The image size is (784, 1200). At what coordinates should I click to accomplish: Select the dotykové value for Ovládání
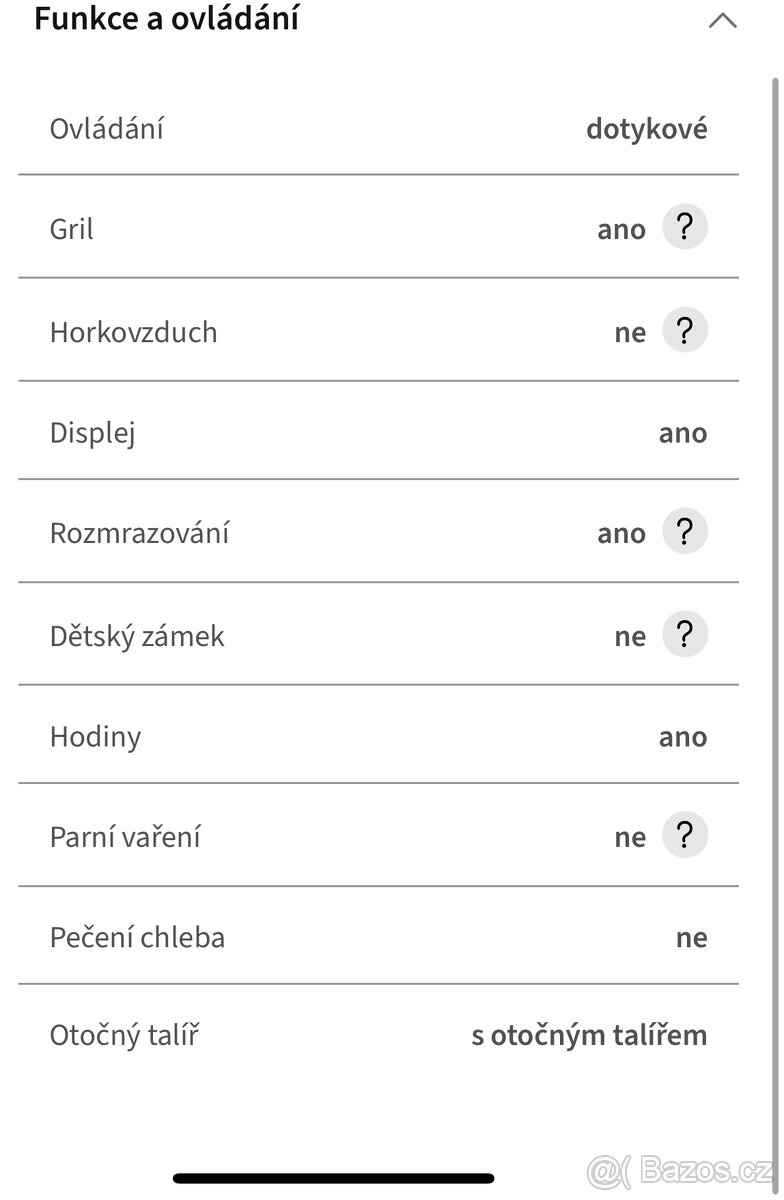(x=647, y=128)
